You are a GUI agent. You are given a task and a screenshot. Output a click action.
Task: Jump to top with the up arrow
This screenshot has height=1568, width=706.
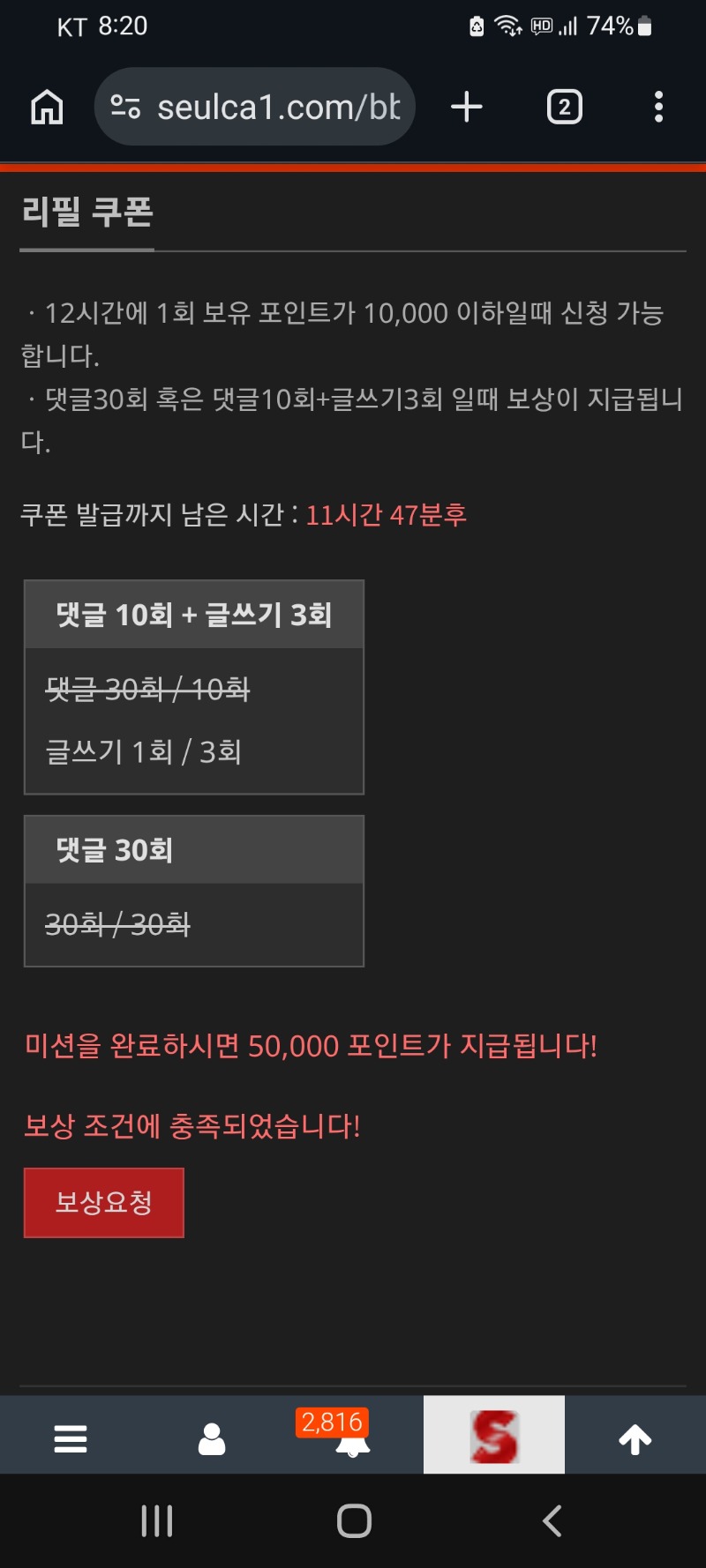pos(635,1438)
